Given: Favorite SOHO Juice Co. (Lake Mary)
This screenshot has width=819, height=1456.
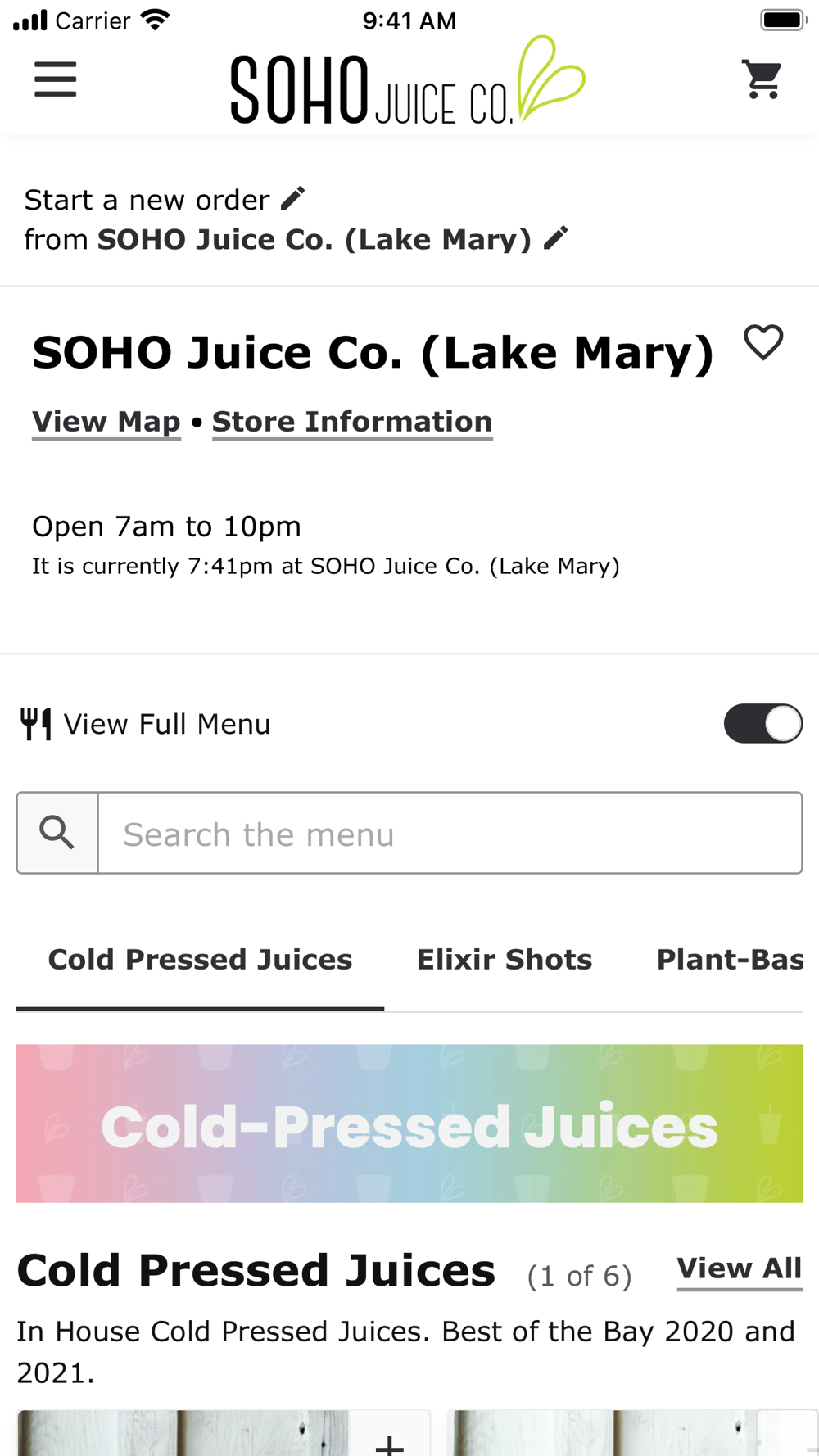Looking at the screenshot, I should tap(763, 342).
